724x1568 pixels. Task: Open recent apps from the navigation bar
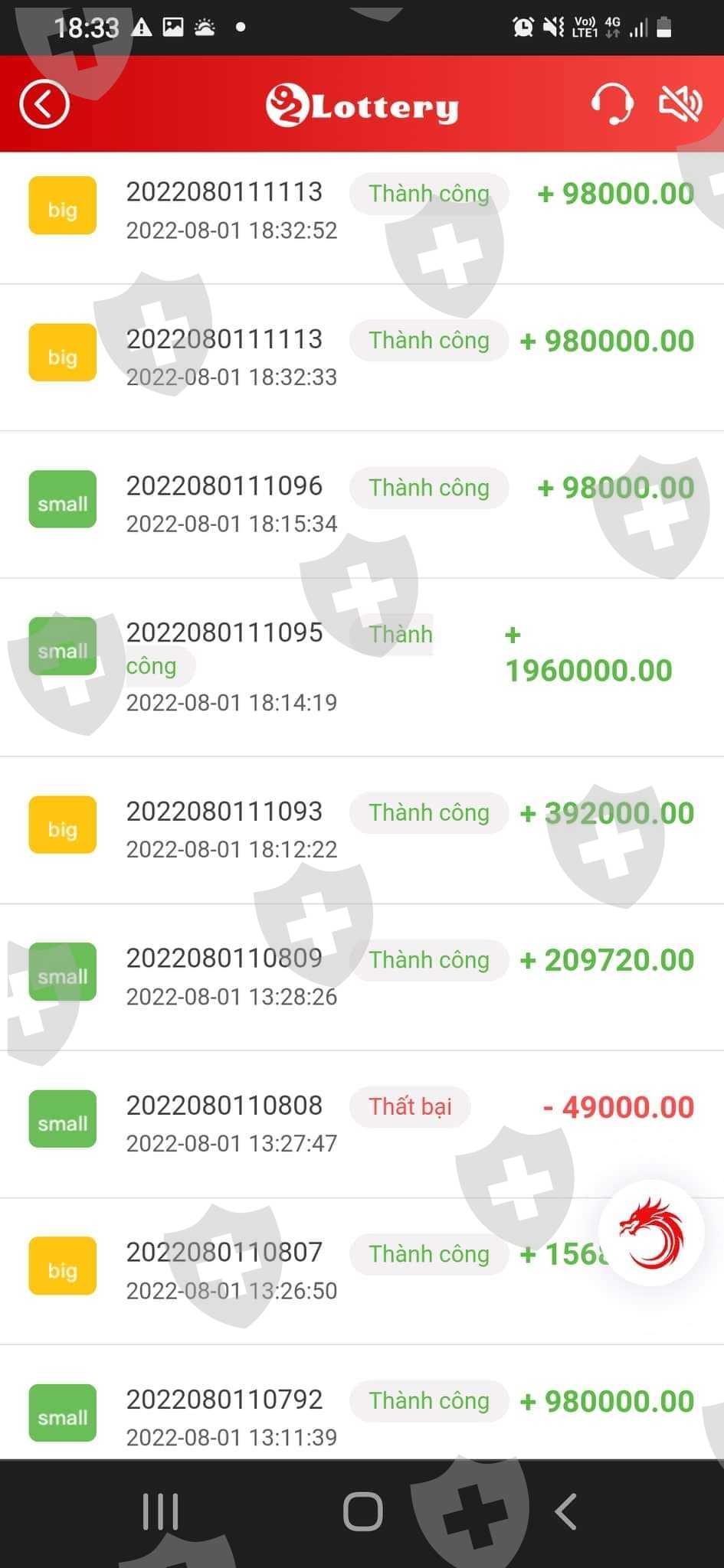161,1512
